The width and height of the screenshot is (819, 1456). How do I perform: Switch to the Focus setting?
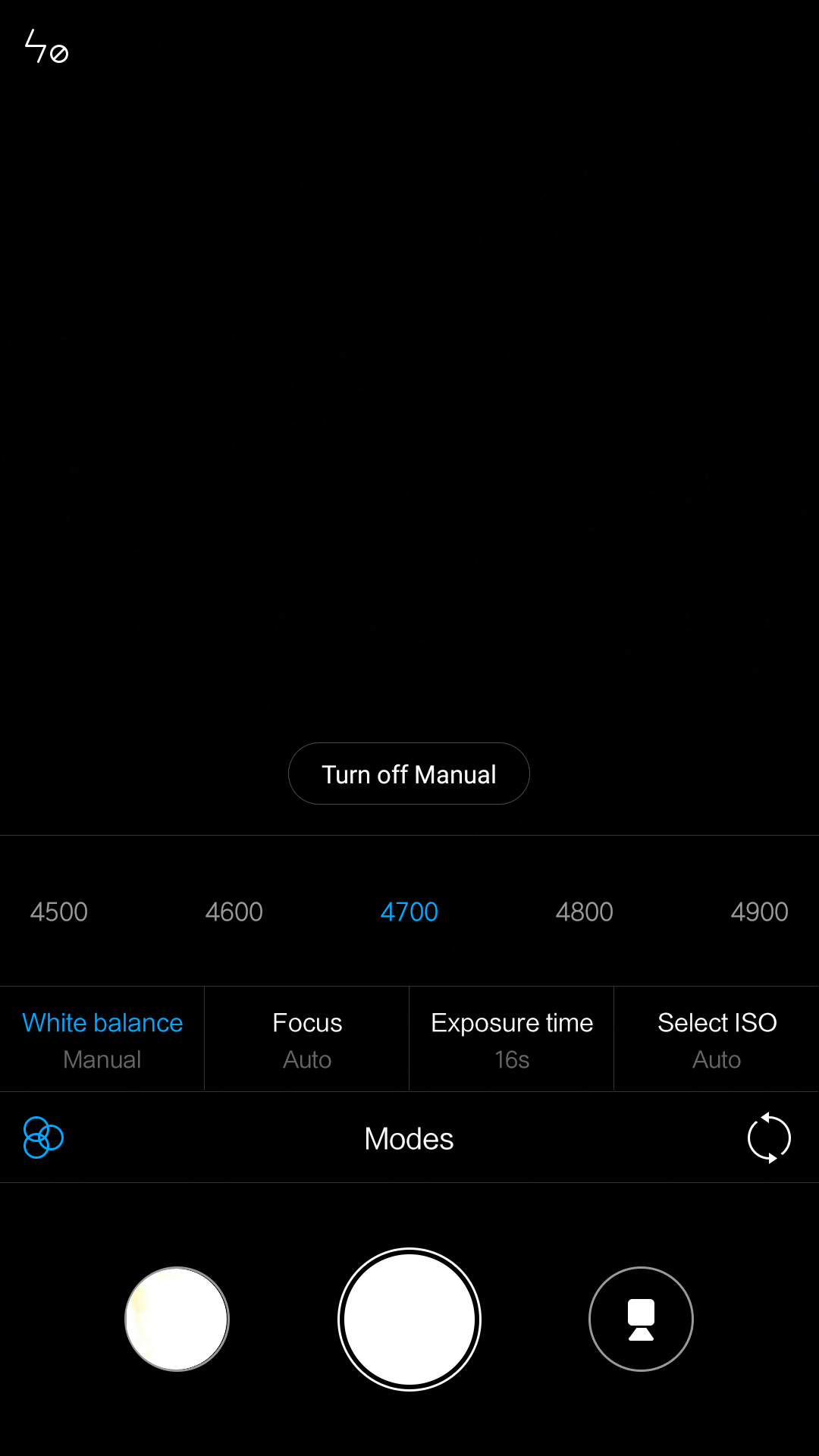tap(307, 1039)
